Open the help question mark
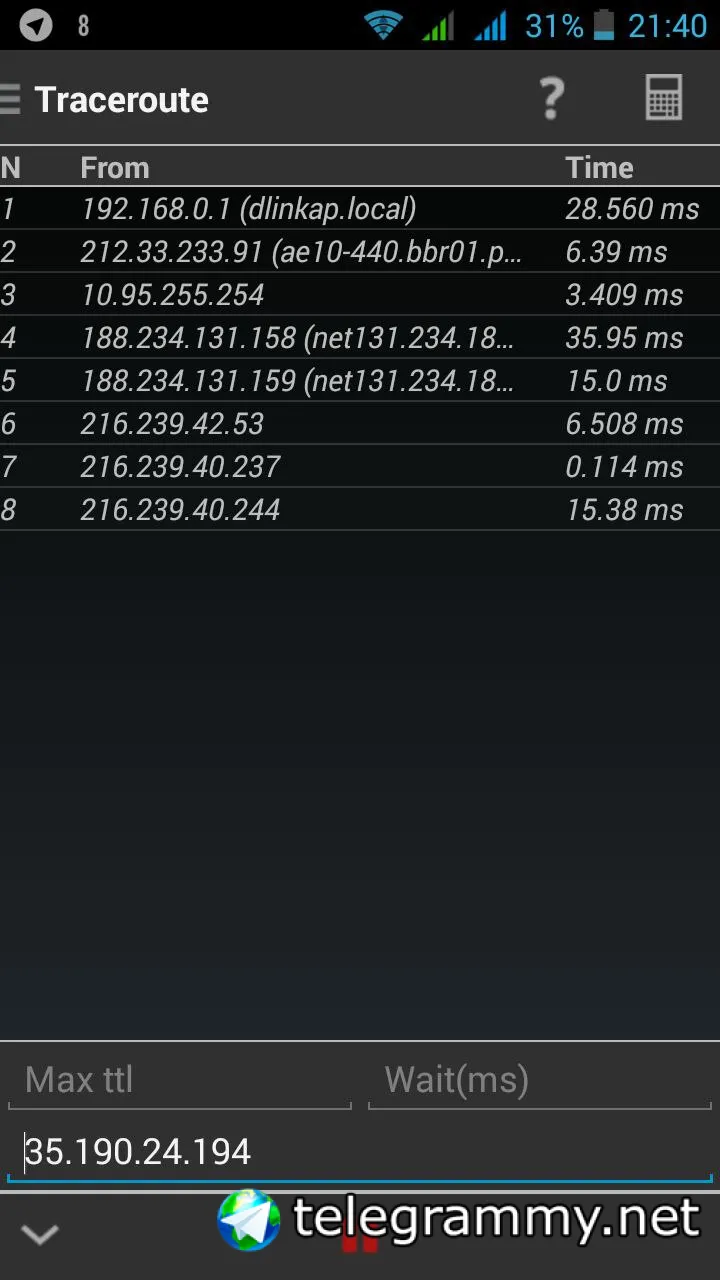Image resolution: width=720 pixels, height=1280 pixels. (x=551, y=99)
